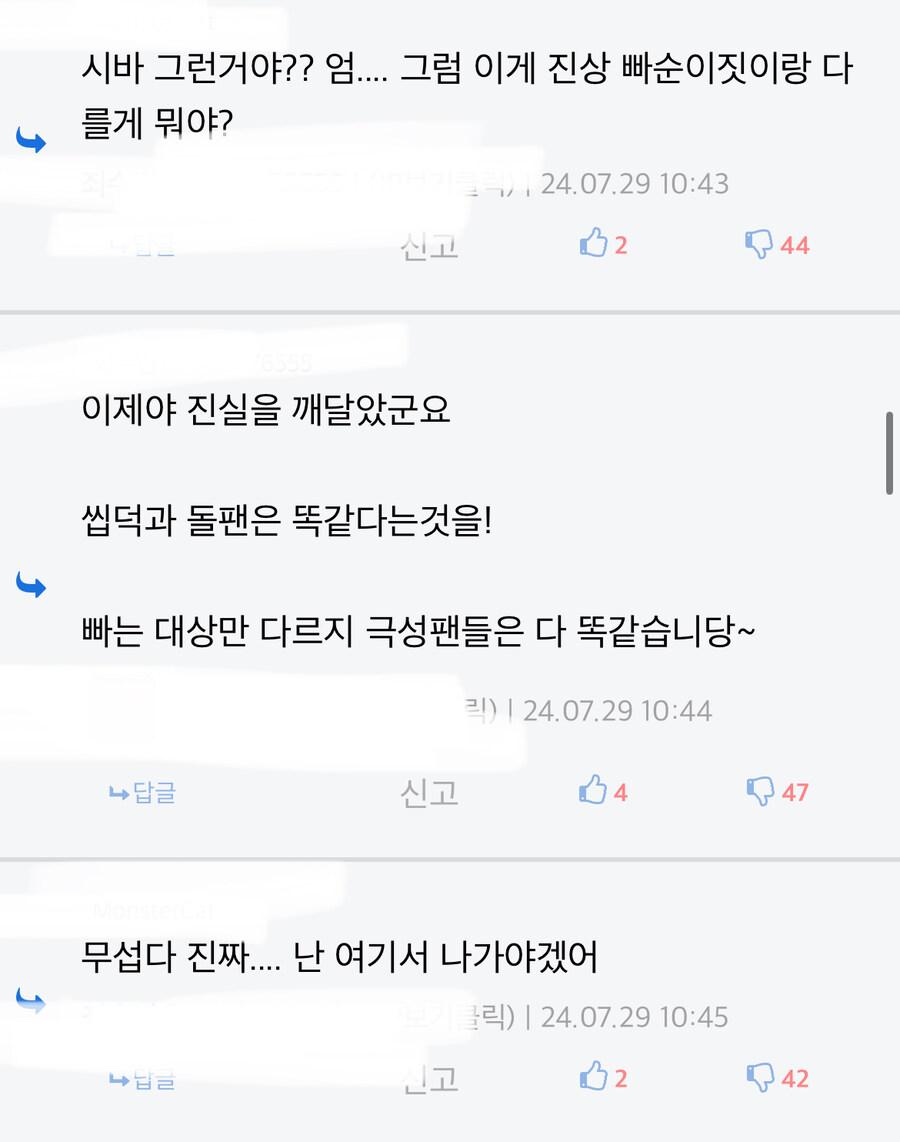Like the comment that has 4 likes

[594, 792]
